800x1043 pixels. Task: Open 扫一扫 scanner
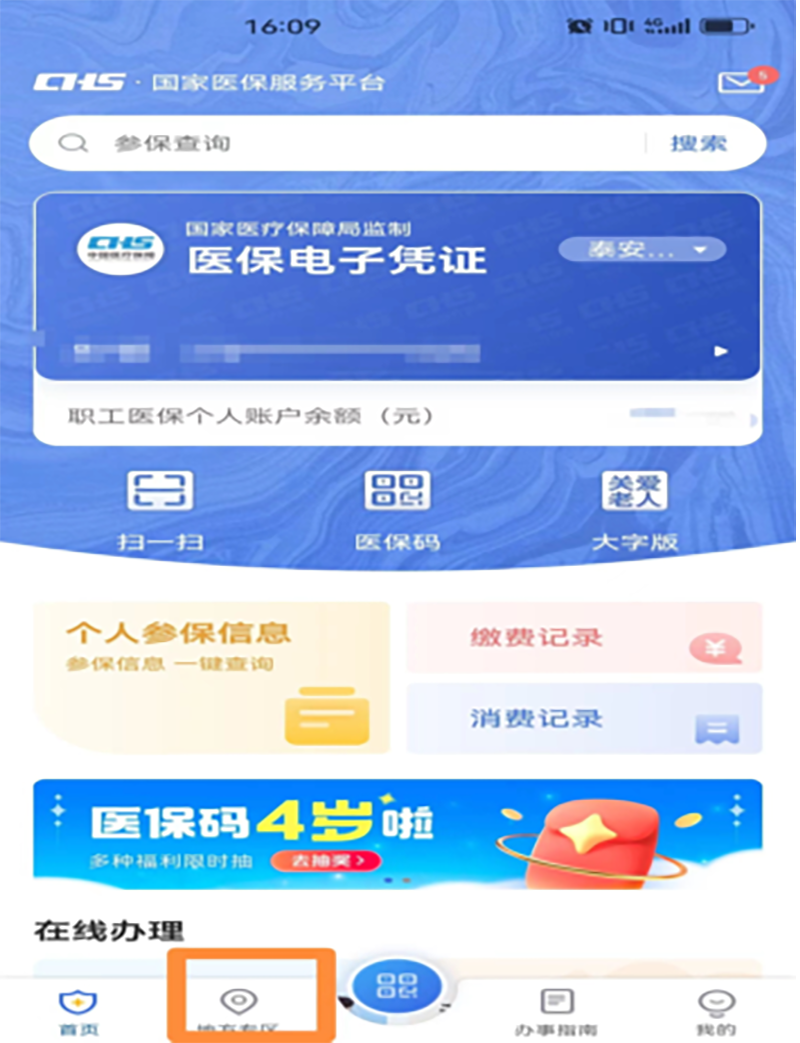coord(160,510)
